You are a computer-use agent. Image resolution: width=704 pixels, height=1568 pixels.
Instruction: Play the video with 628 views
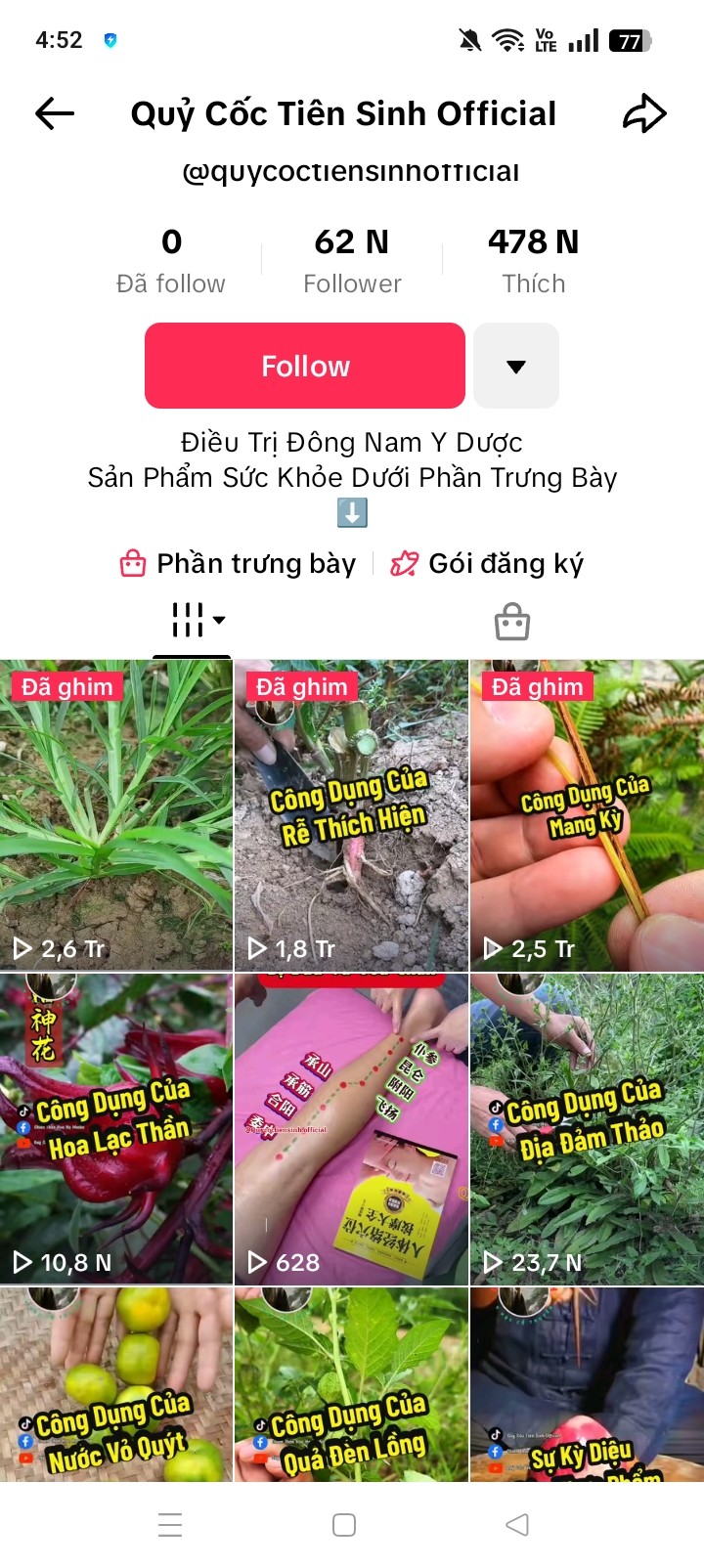(x=351, y=1128)
